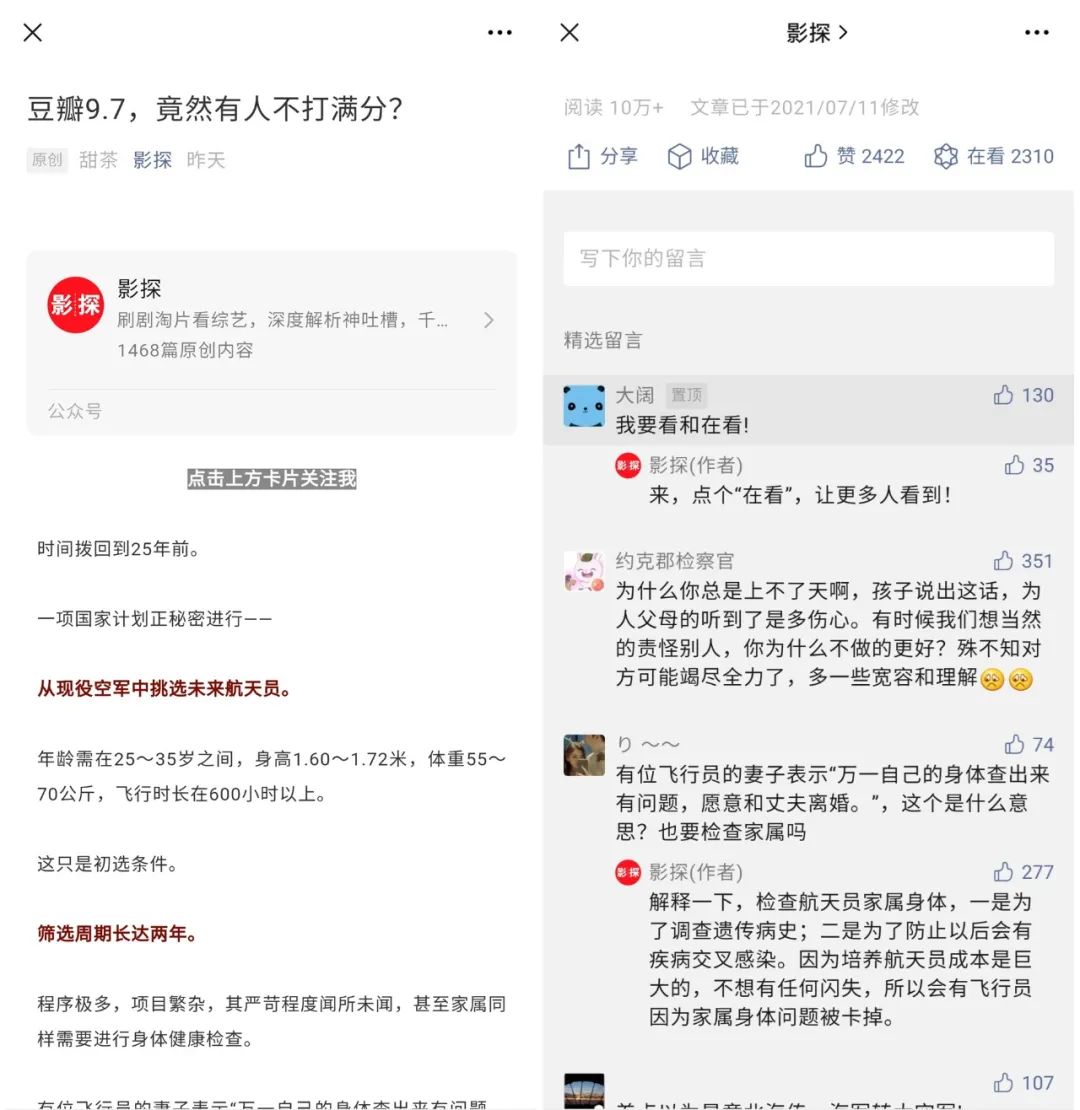Open the 影探 official account card
This screenshot has width=1080, height=1110.
(x=271, y=320)
